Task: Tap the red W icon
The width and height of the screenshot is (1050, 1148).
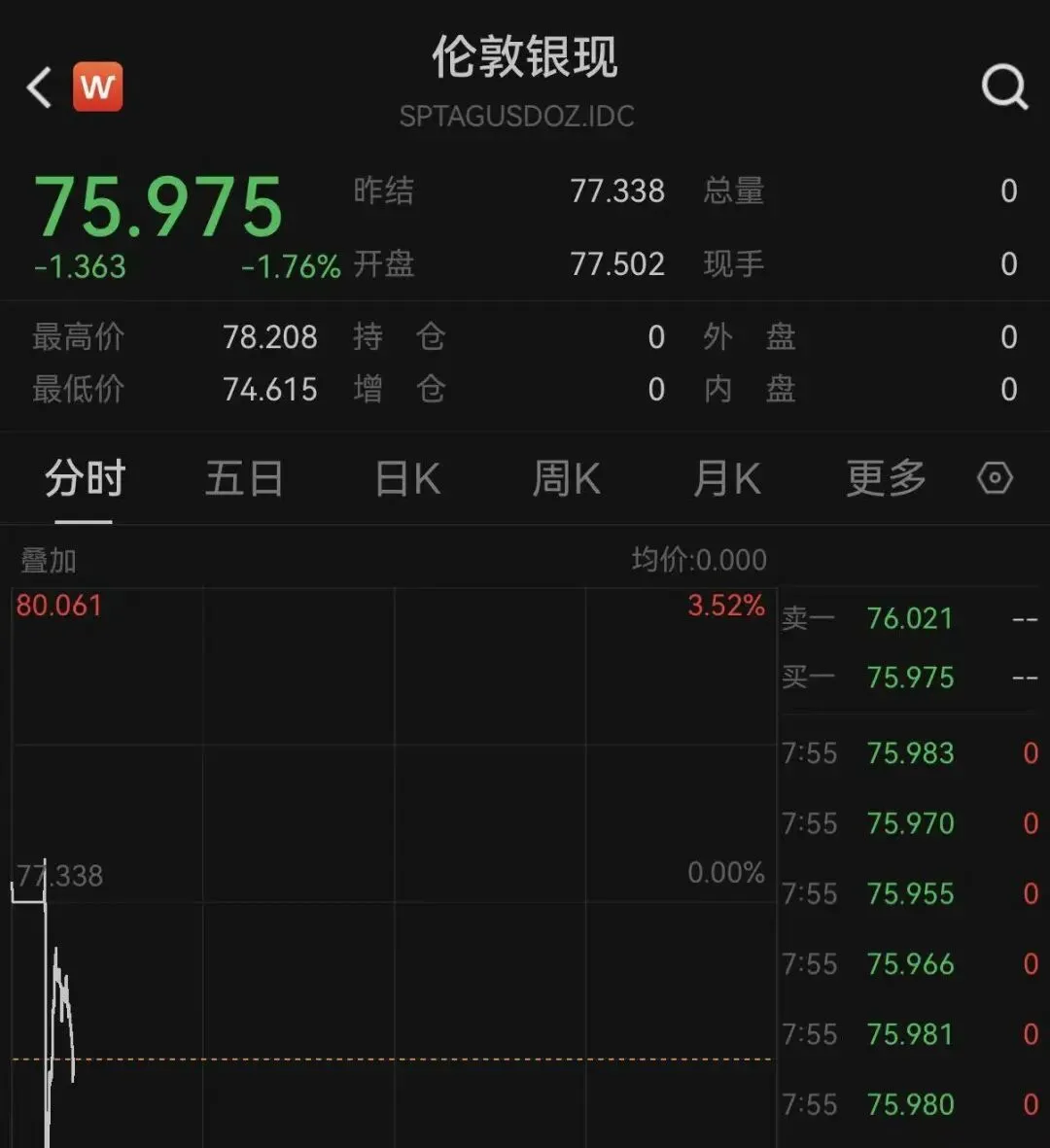Action: [97, 87]
